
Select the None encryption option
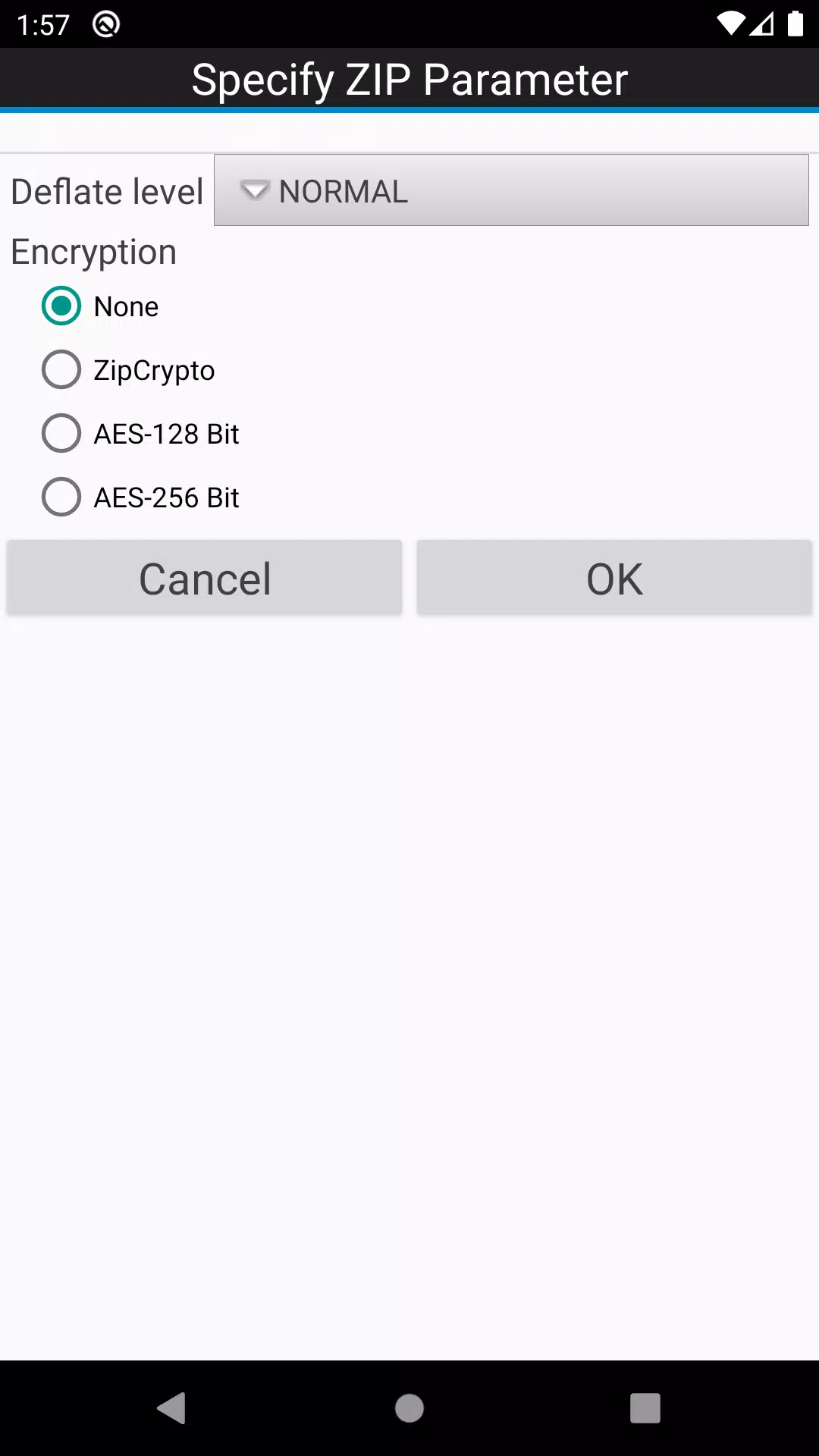point(100,306)
